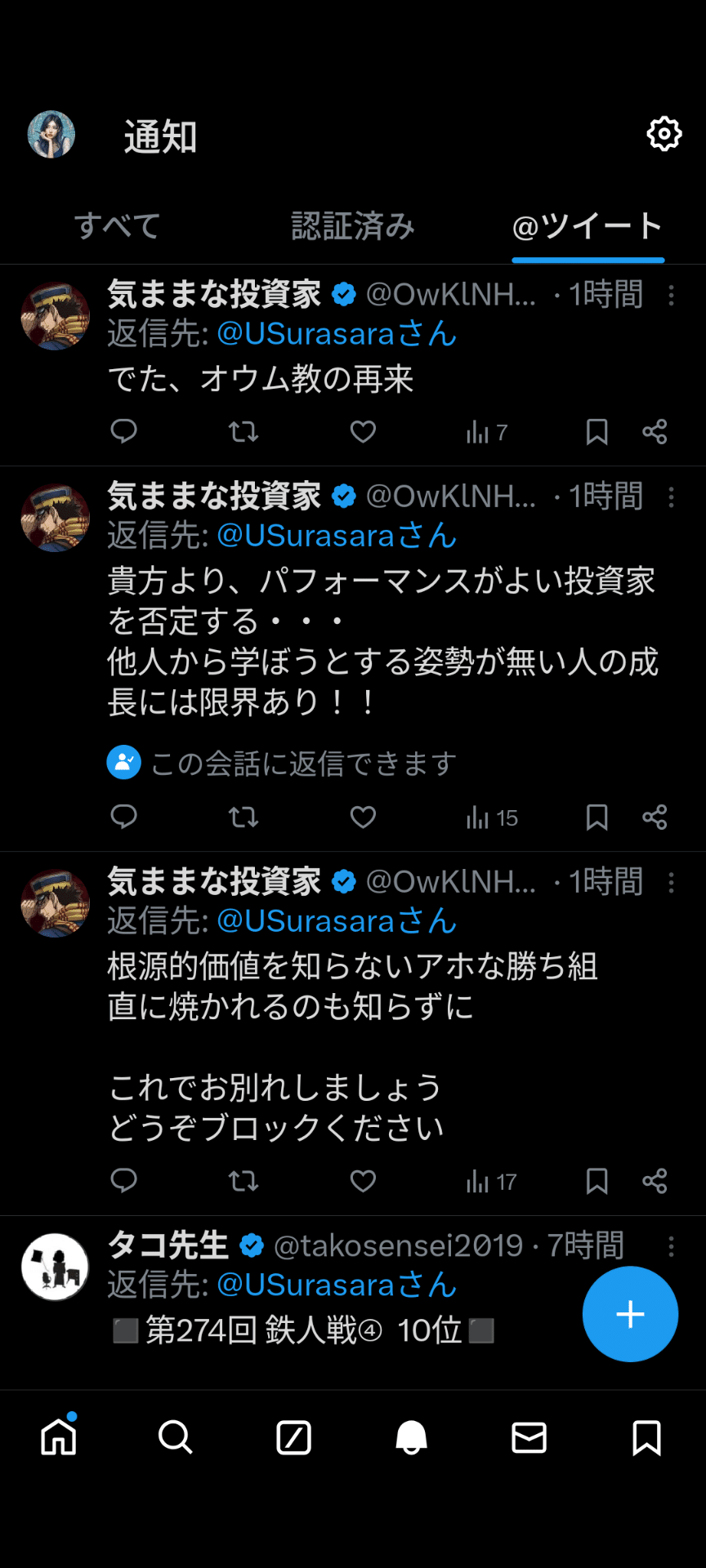The height and width of the screenshot is (1568, 706).
Task: Bookmark the tweet with 17 views
Action: pos(597,1181)
